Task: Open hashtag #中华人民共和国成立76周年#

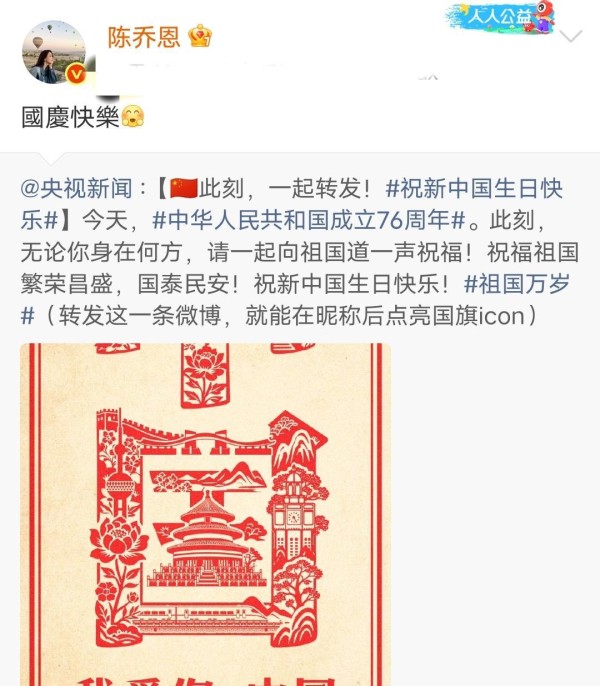Action: [x=310, y=220]
